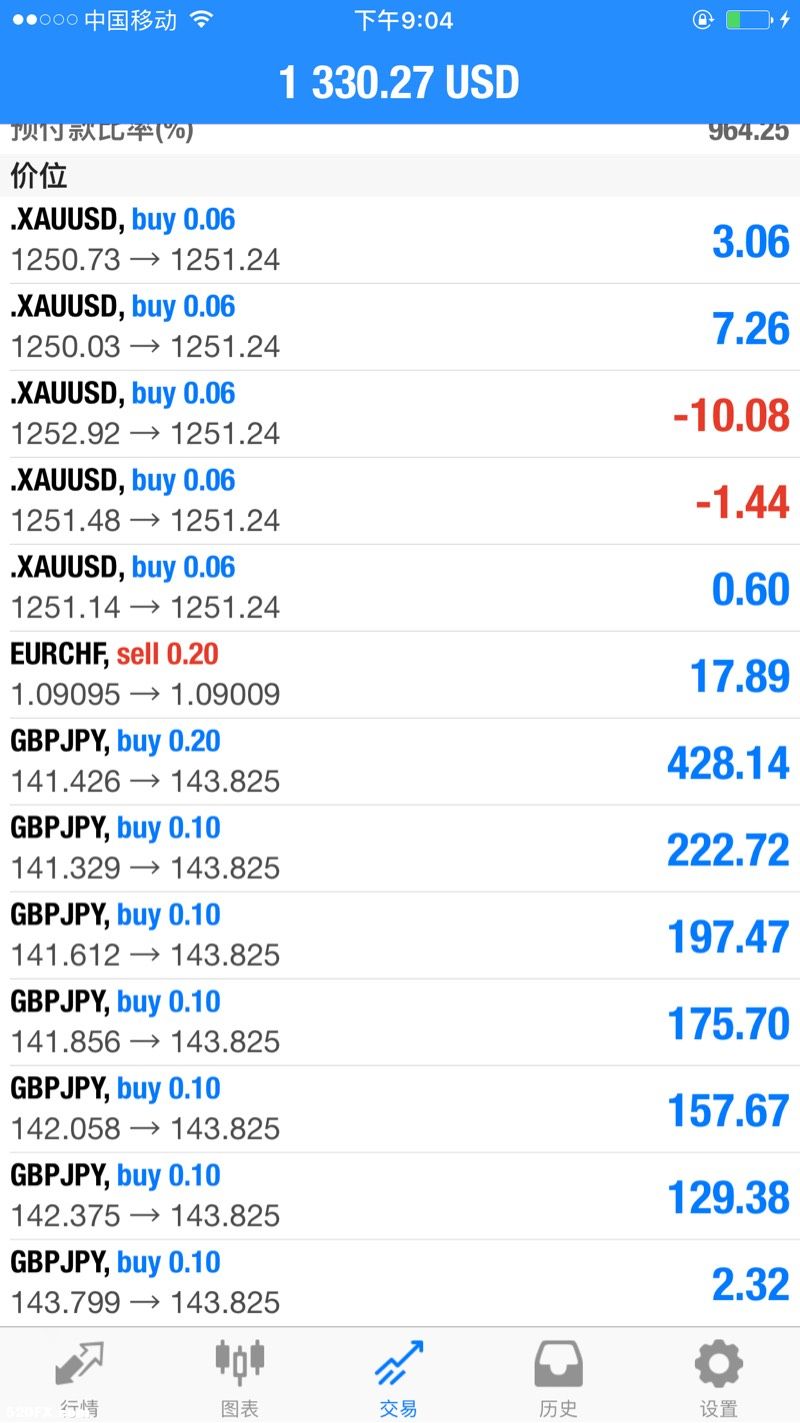This screenshot has height=1423, width=800.
Task: Open GBPJPY position with 157.67 profit
Action: click(x=400, y=1110)
